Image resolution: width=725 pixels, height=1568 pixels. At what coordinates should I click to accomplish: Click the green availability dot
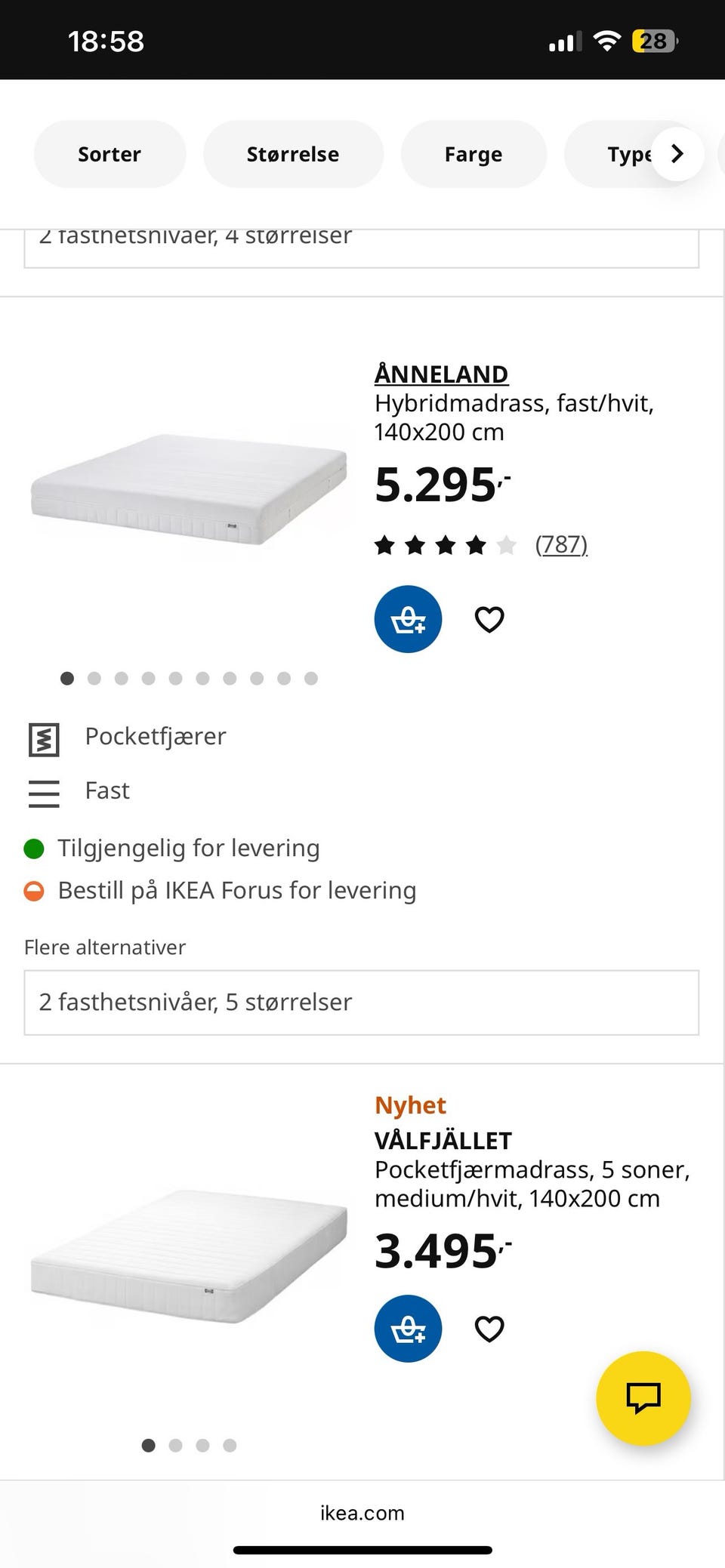pyautogui.click(x=33, y=848)
